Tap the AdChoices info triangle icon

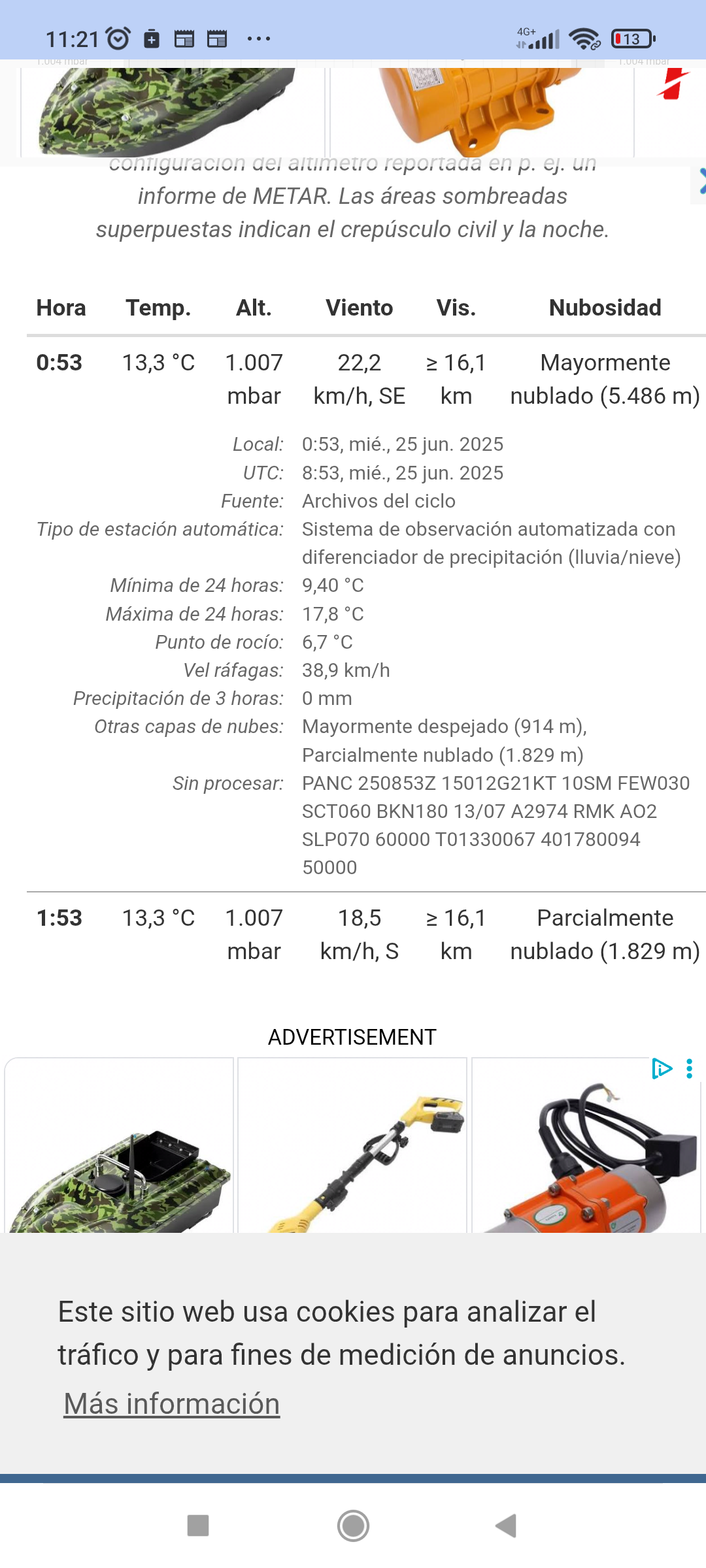662,1069
